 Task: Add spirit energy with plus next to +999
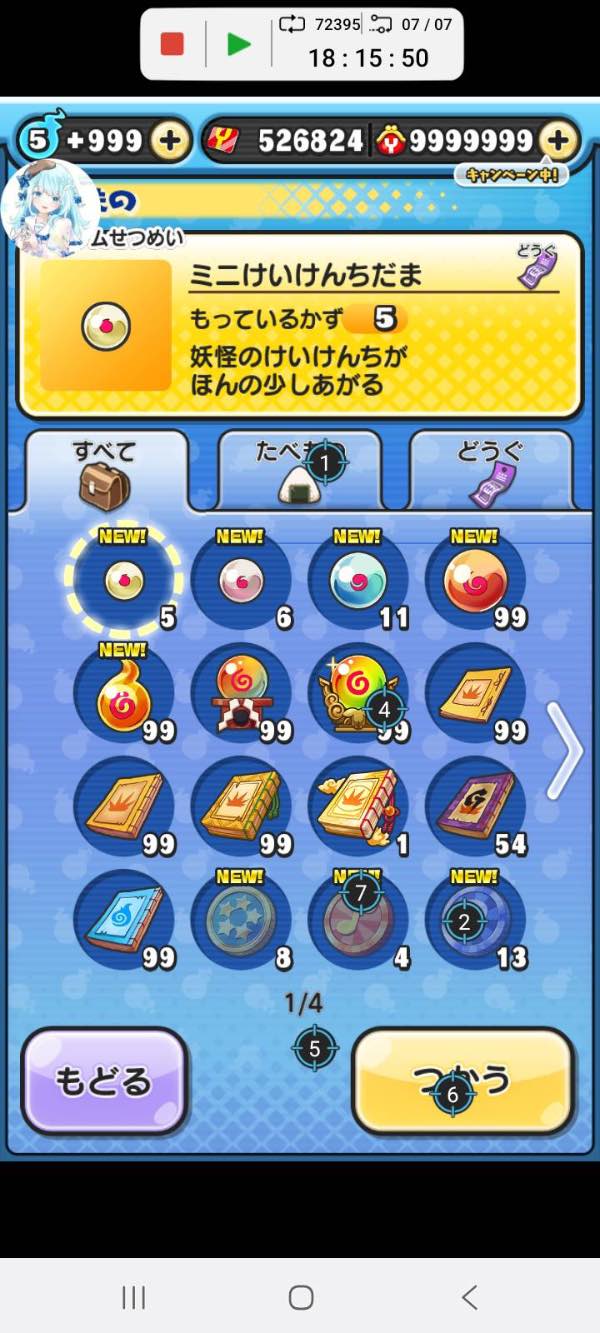pos(170,141)
